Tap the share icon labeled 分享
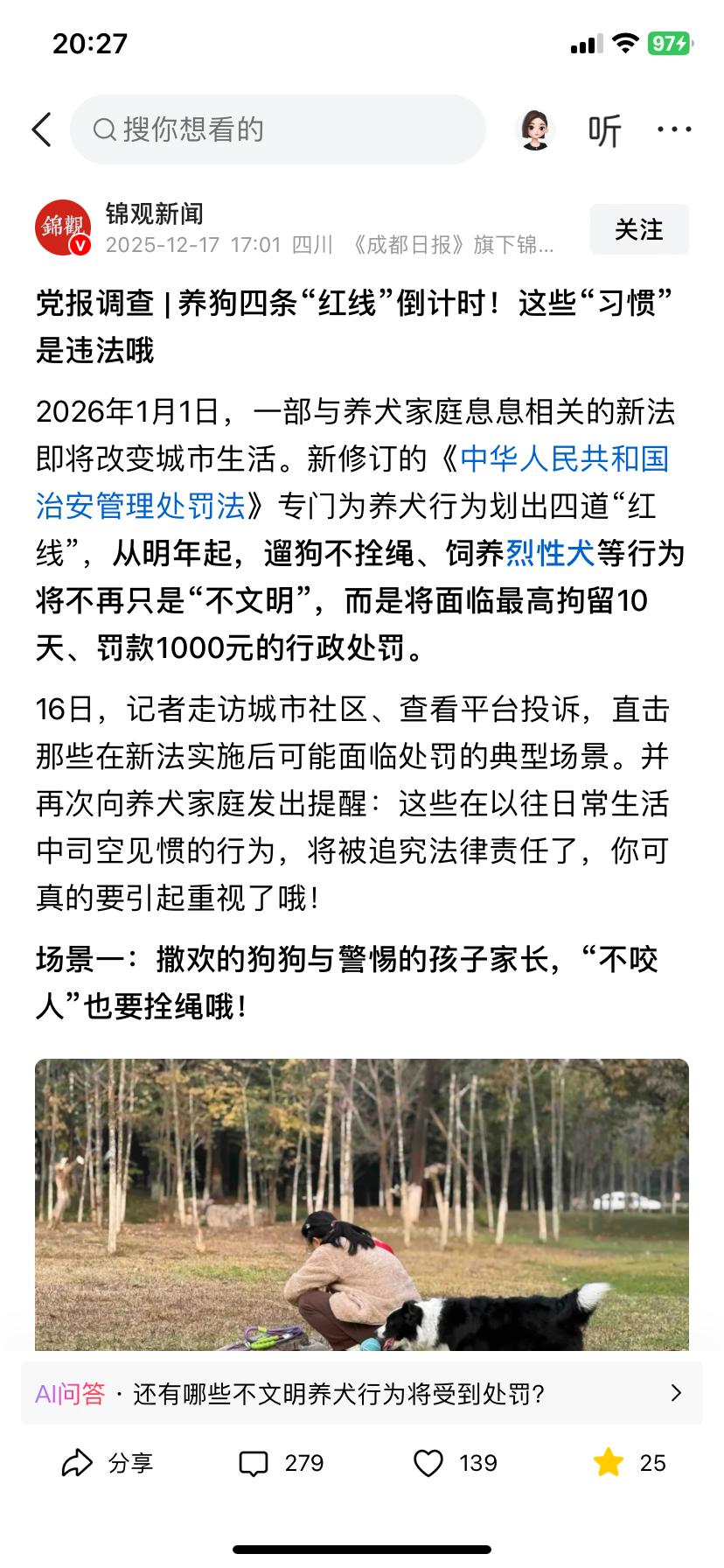The width and height of the screenshot is (724, 1568). [105, 1462]
